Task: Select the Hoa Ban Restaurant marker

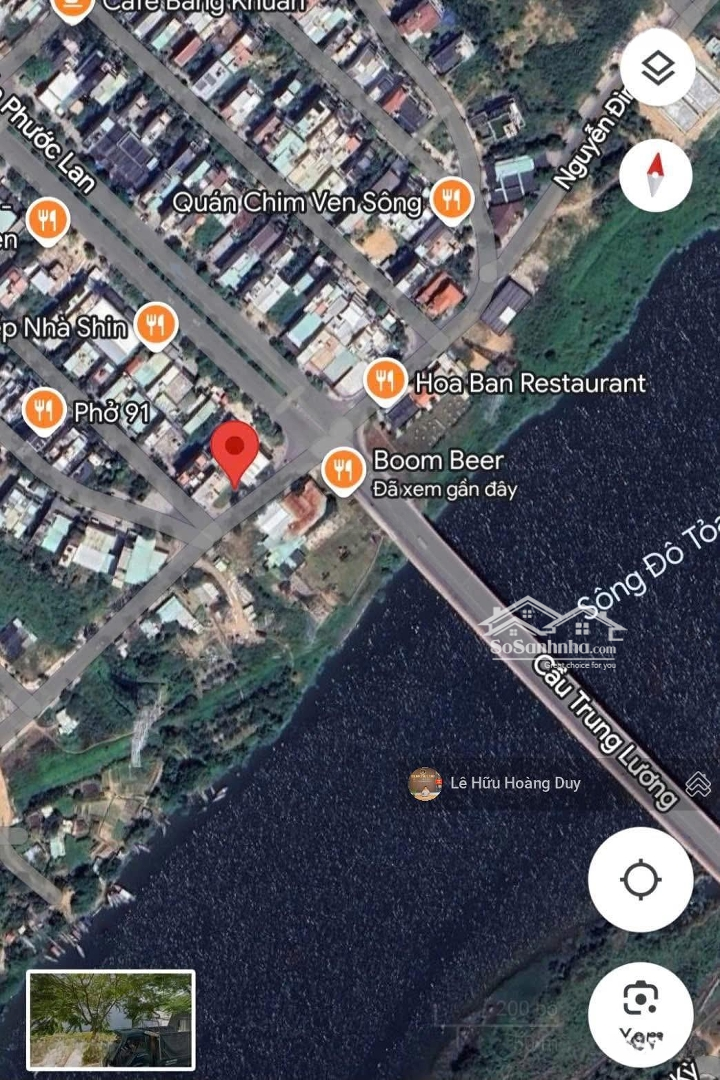Action: click(384, 382)
